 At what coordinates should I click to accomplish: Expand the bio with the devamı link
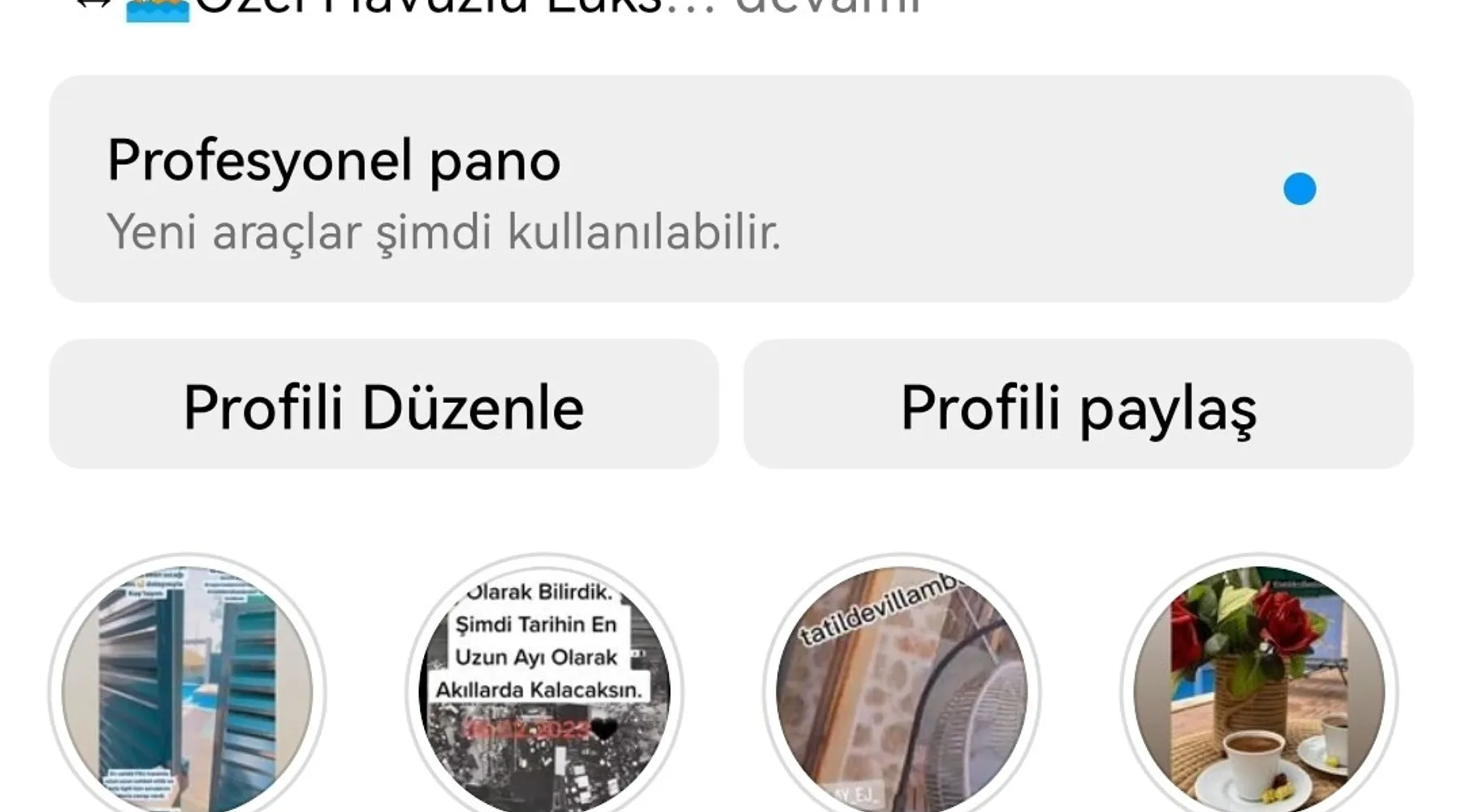click(x=828, y=6)
